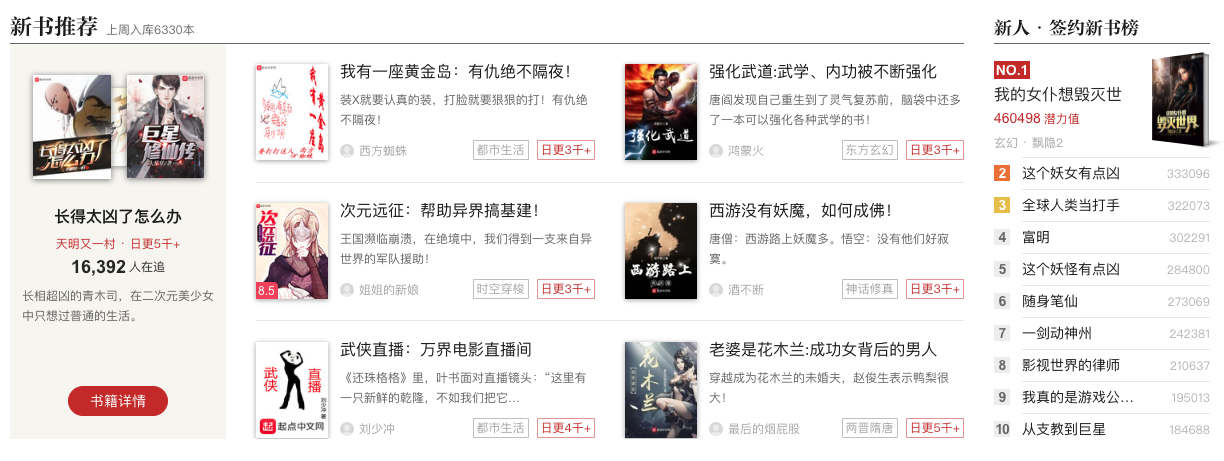
Task: Open 次元远征：帮助异界搞基建！
Action: (440, 211)
